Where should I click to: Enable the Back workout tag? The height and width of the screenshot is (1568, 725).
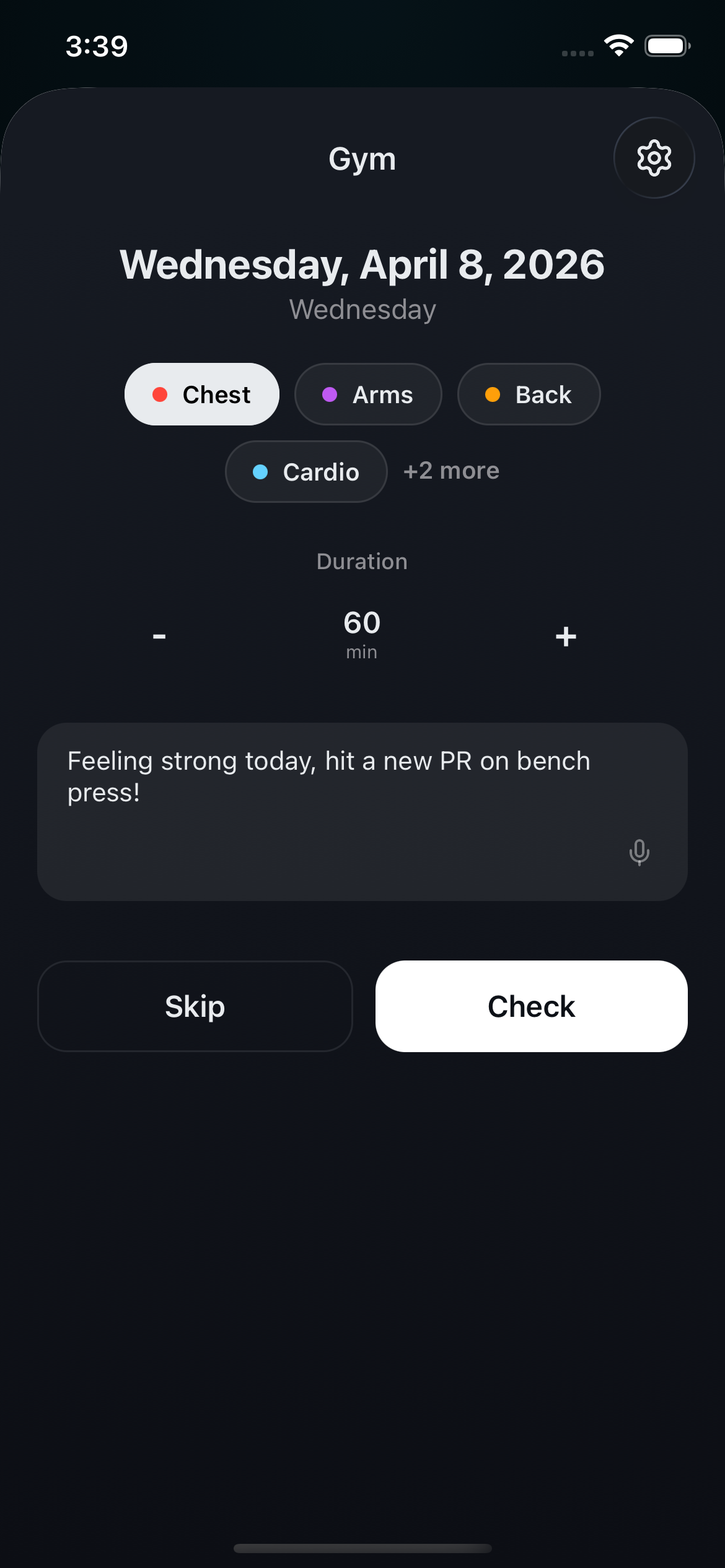click(529, 394)
